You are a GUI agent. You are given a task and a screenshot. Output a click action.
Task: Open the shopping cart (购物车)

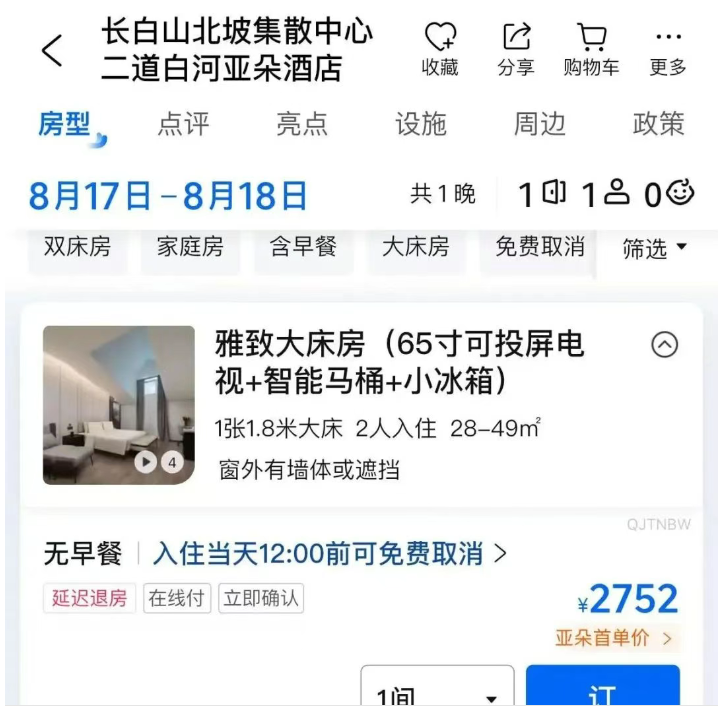pos(591,50)
